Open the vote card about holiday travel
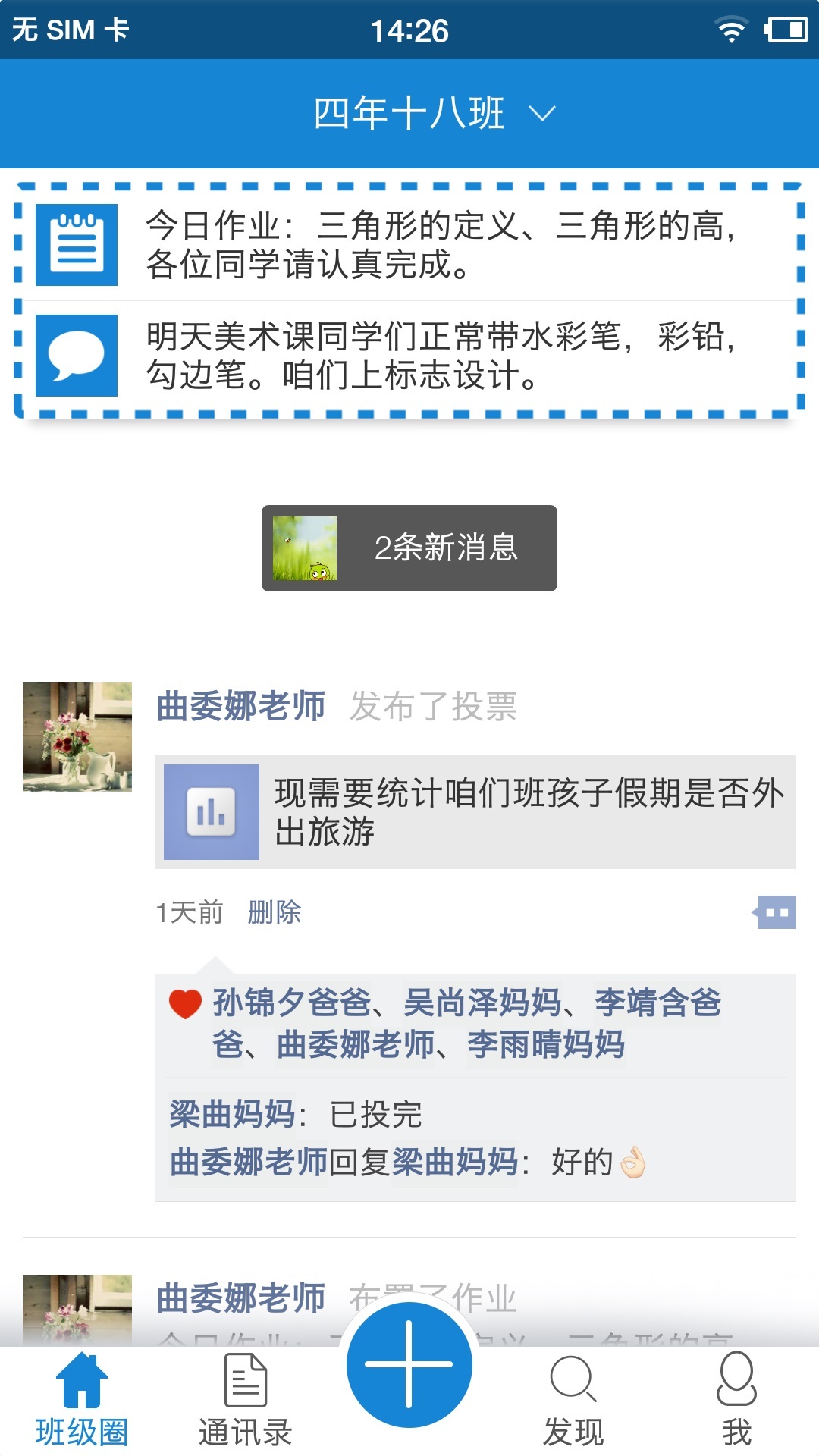The height and width of the screenshot is (1456, 819). 475,812
